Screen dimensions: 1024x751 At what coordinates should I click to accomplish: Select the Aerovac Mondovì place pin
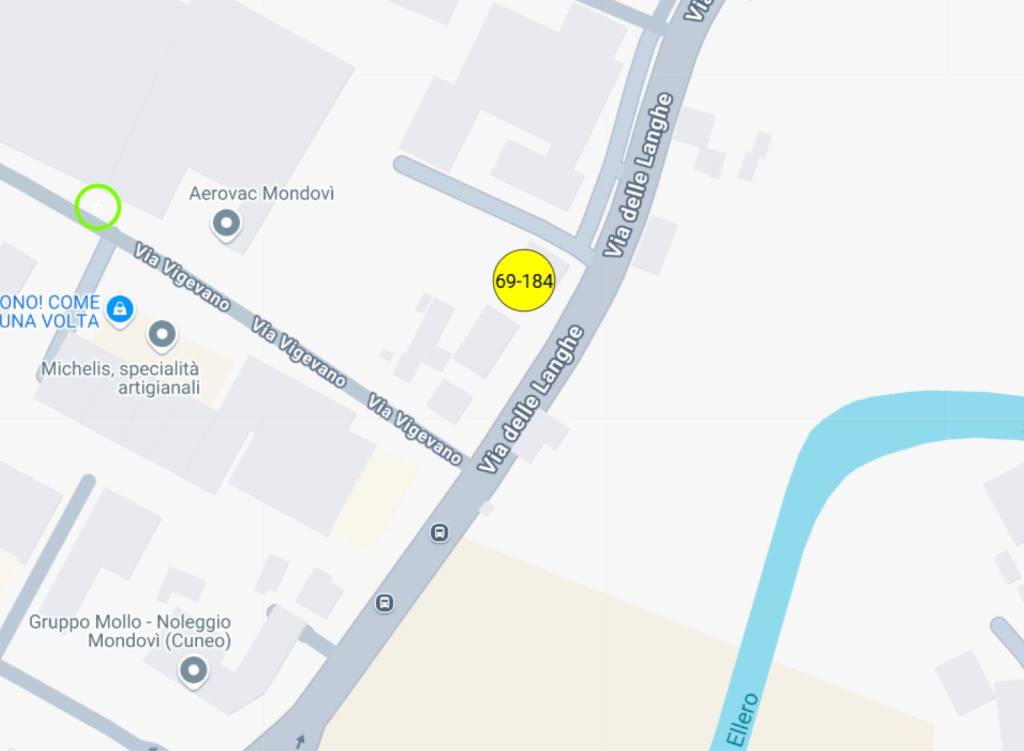pyautogui.click(x=227, y=222)
